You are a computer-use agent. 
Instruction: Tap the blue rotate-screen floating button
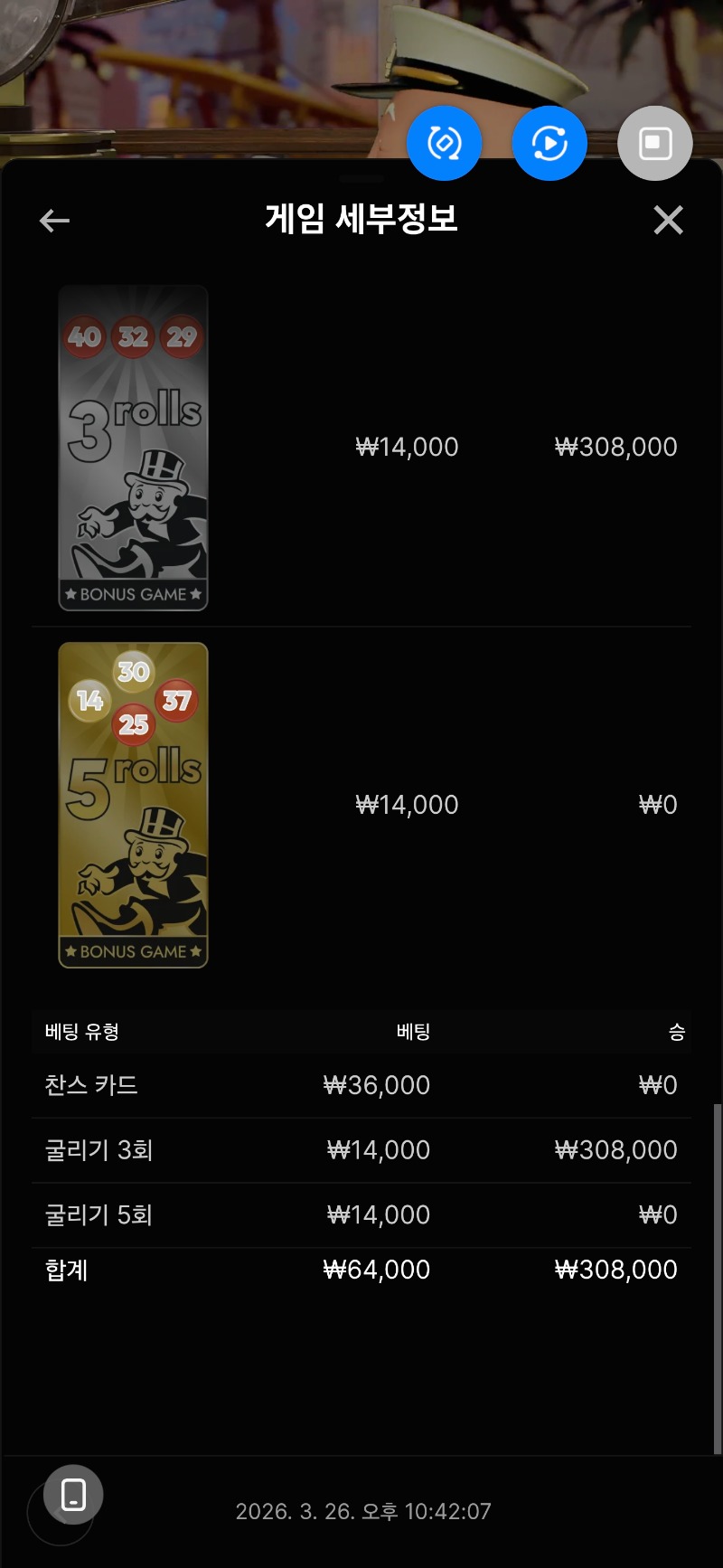click(445, 143)
